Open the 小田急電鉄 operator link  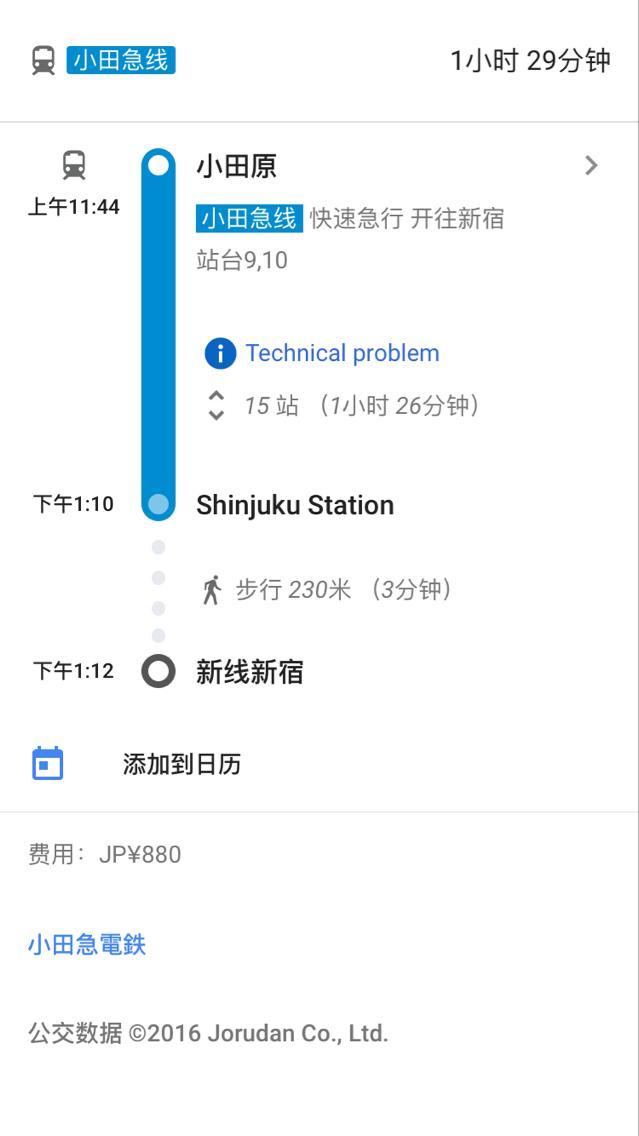(87, 945)
